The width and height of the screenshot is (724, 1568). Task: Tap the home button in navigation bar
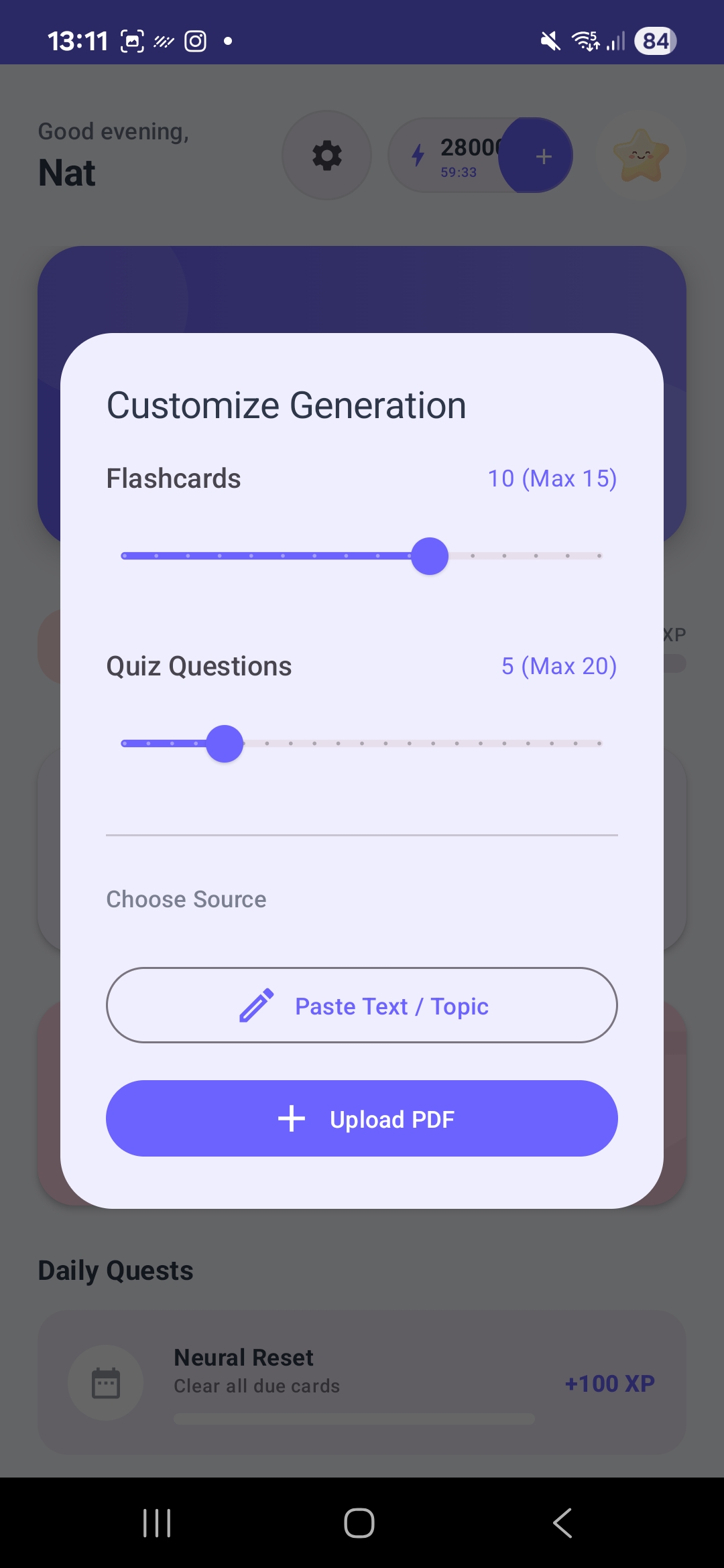pos(360,1521)
